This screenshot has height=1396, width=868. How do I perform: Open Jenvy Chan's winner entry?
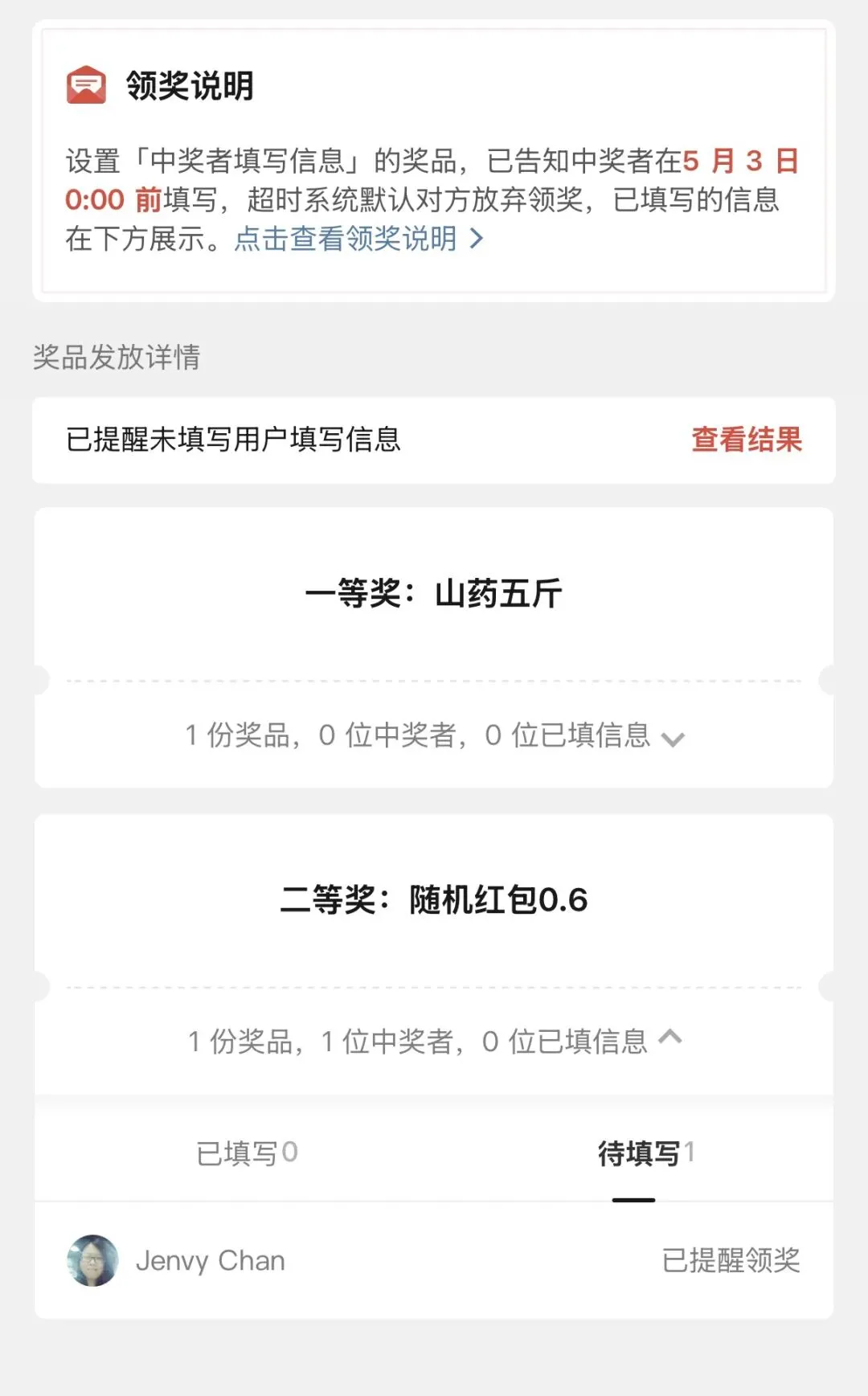pyautogui.click(x=434, y=1260)
